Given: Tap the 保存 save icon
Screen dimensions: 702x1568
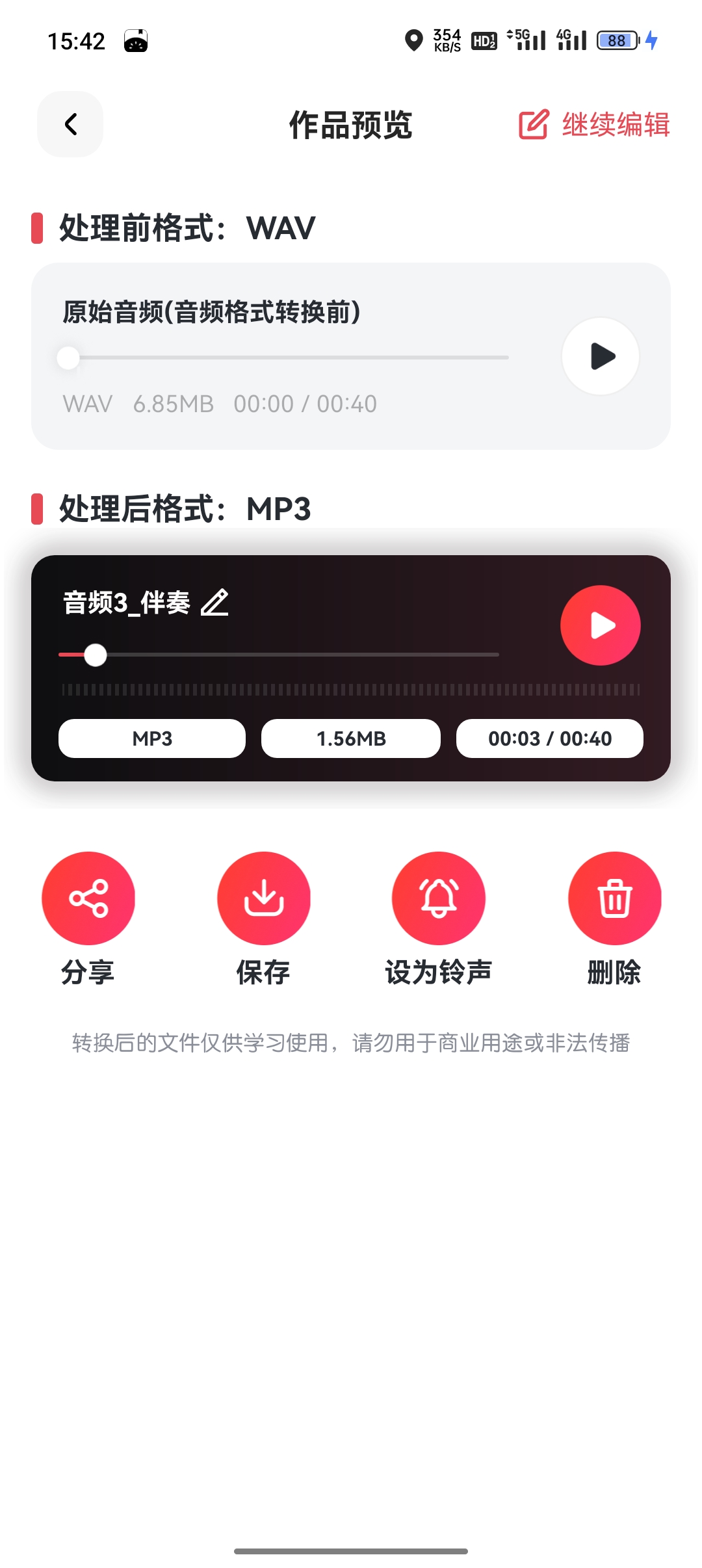Looking at the screenshot, I should pos(264,898).
